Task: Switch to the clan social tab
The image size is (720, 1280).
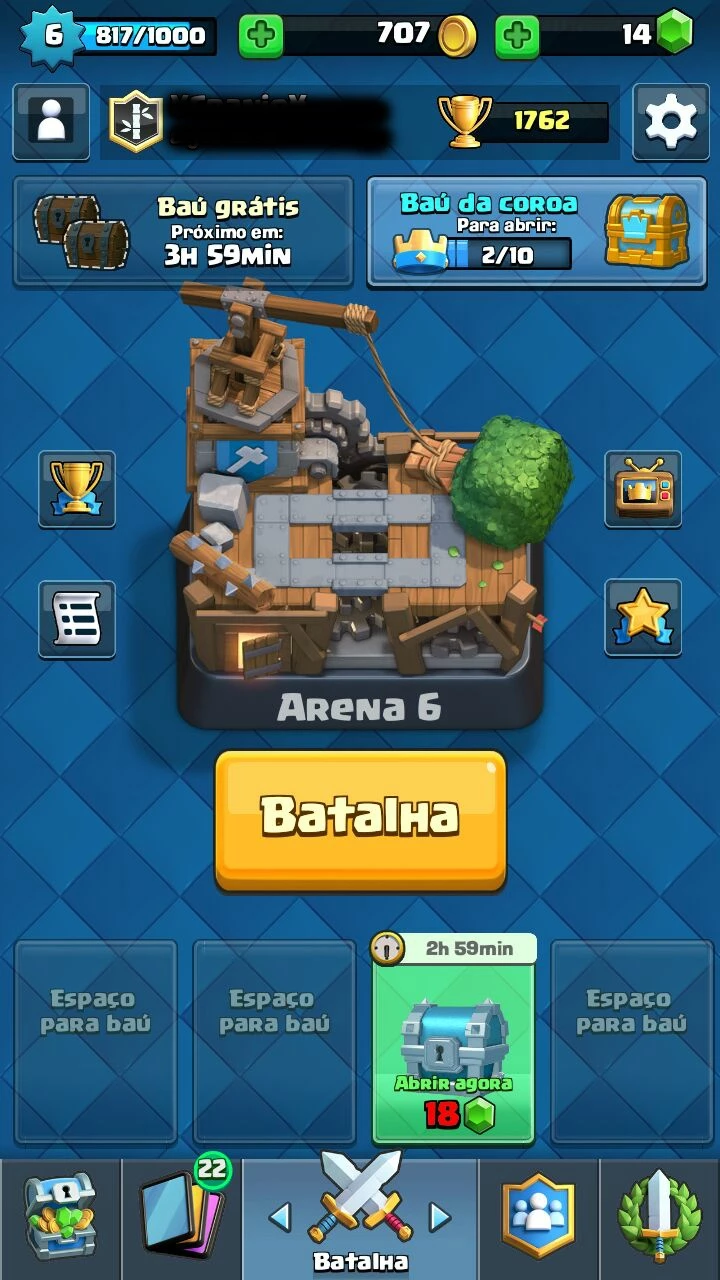Action: point(539,1218)
